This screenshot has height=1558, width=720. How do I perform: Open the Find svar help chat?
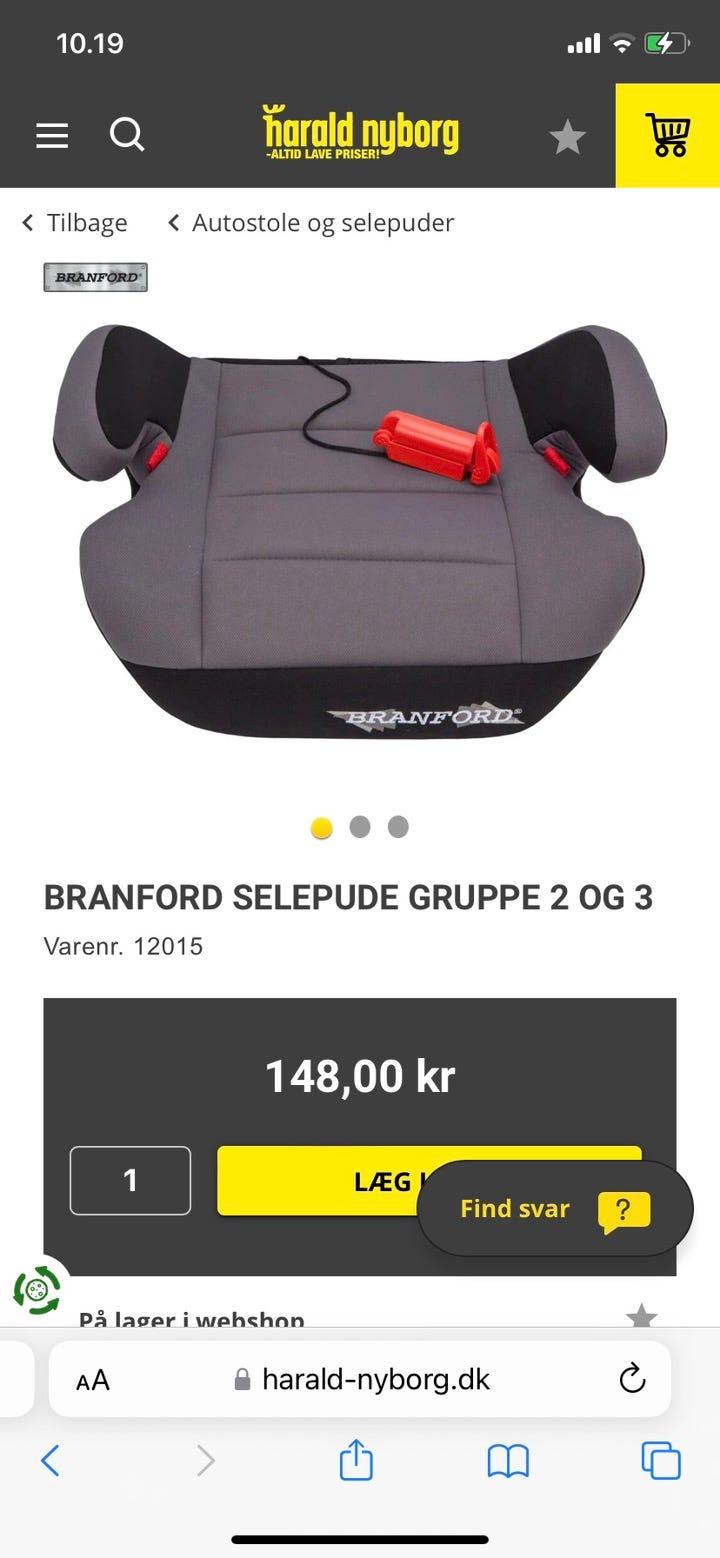tap(513, 1208)
